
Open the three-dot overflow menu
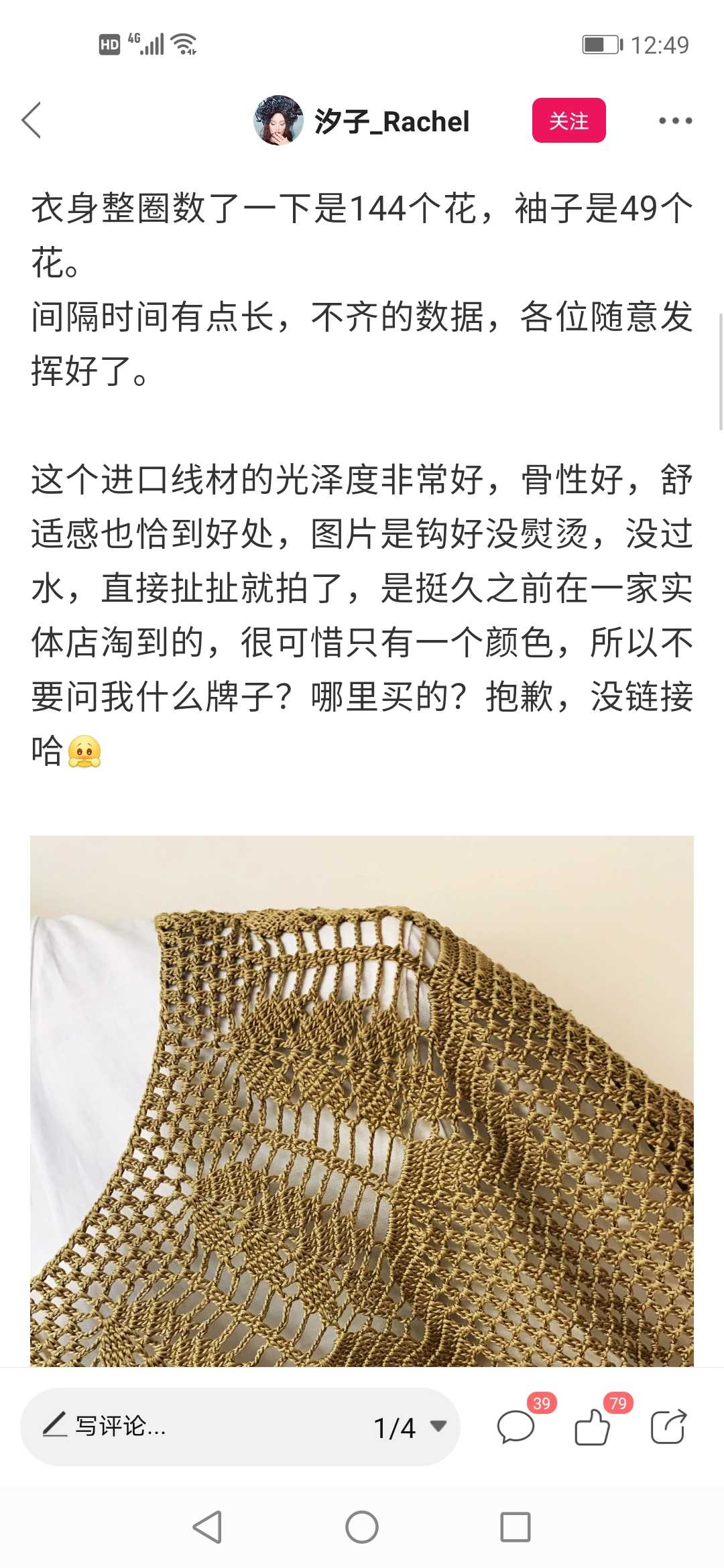674,121
